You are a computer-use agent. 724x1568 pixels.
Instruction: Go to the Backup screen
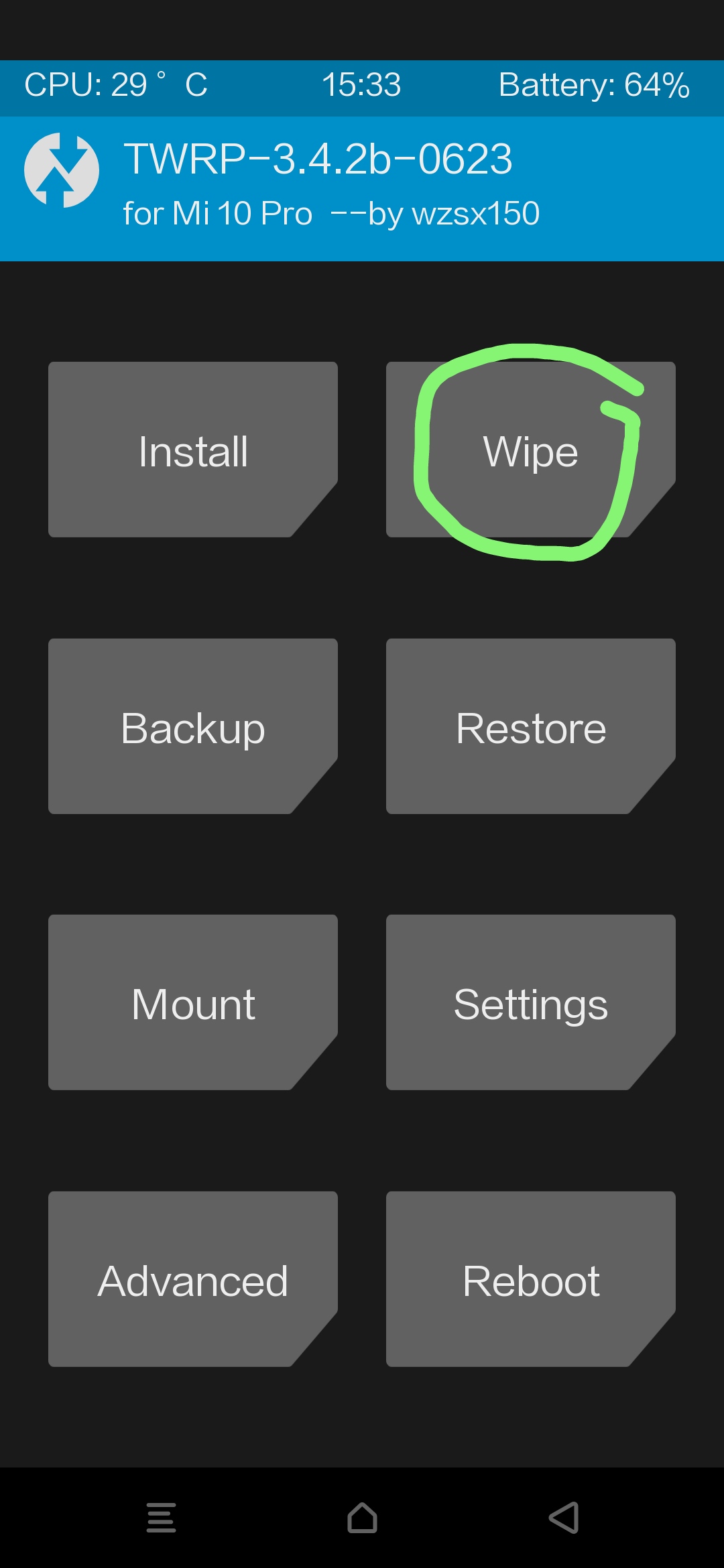click(x=193, y=726)
